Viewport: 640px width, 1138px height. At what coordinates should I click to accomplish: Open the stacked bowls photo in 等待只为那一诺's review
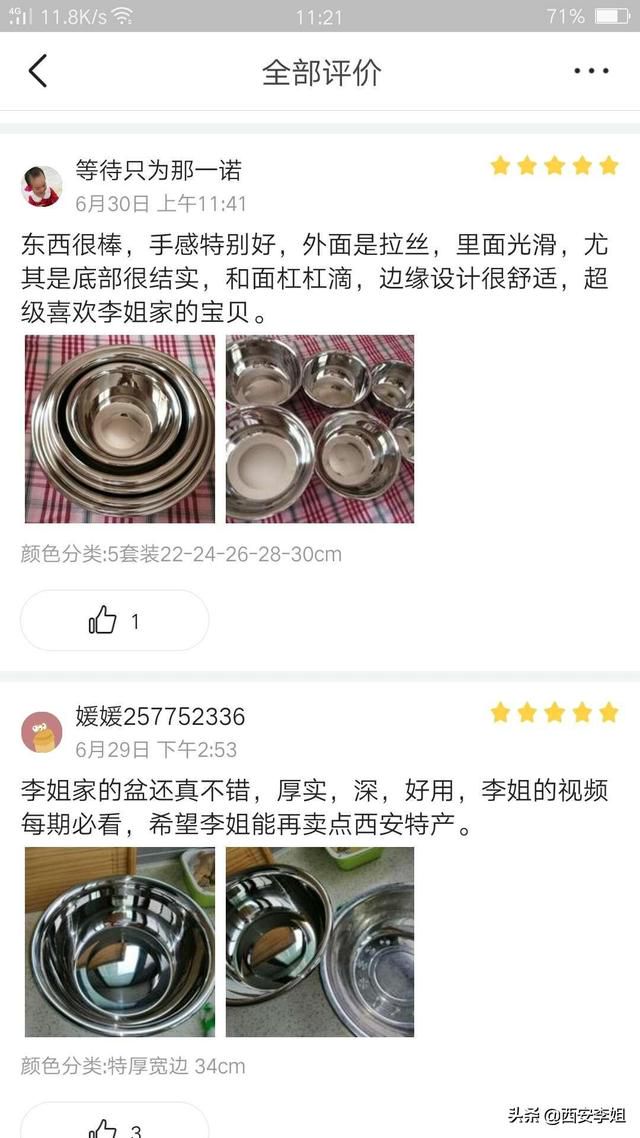[x=120, y=429]
